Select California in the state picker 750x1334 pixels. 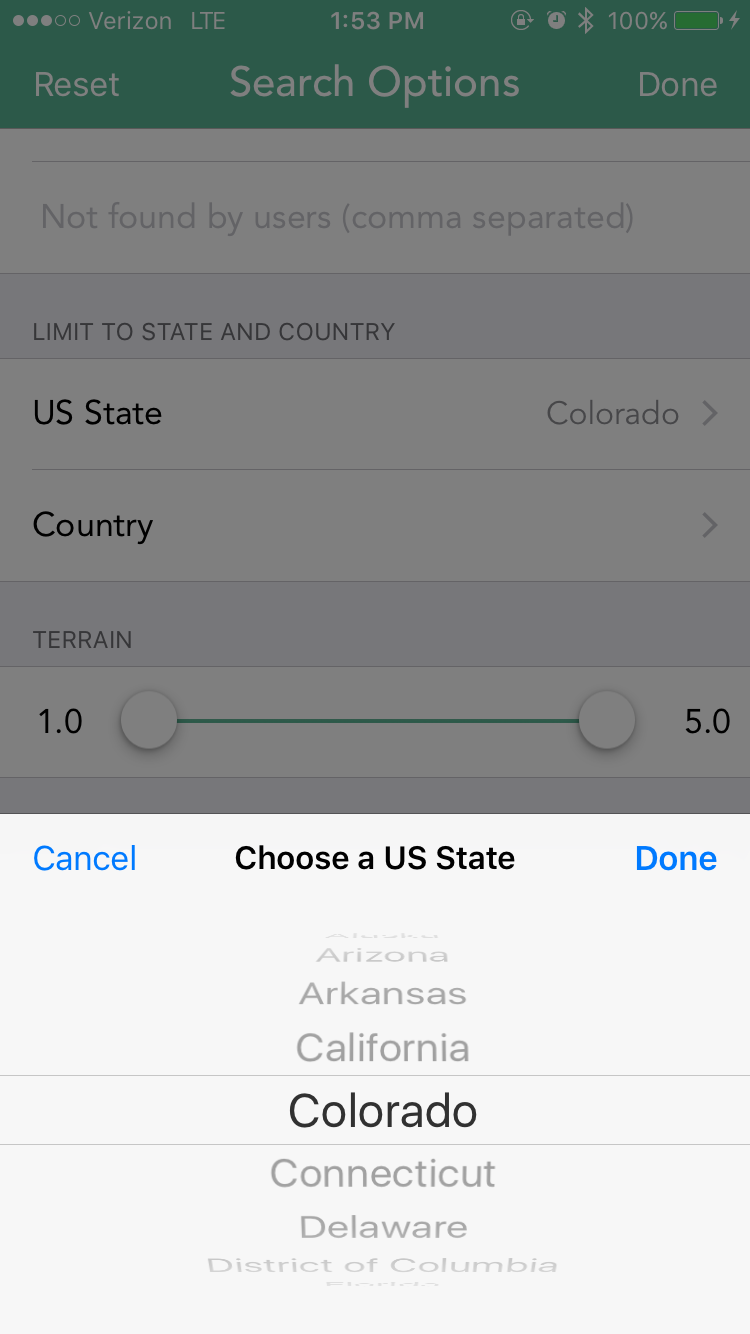click(383, 1047)
